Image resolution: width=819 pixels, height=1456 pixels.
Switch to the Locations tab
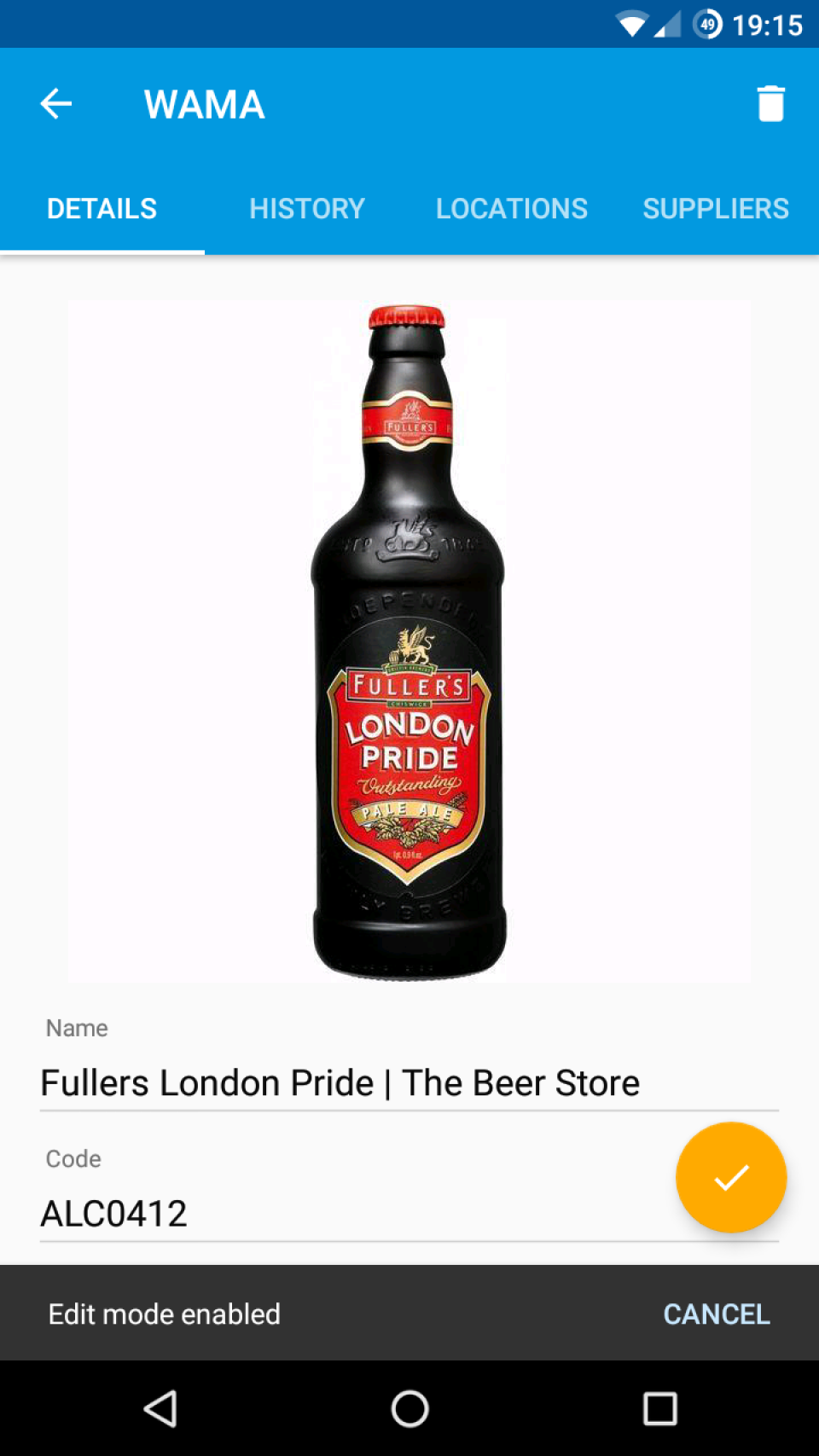[x=511, y=209]
